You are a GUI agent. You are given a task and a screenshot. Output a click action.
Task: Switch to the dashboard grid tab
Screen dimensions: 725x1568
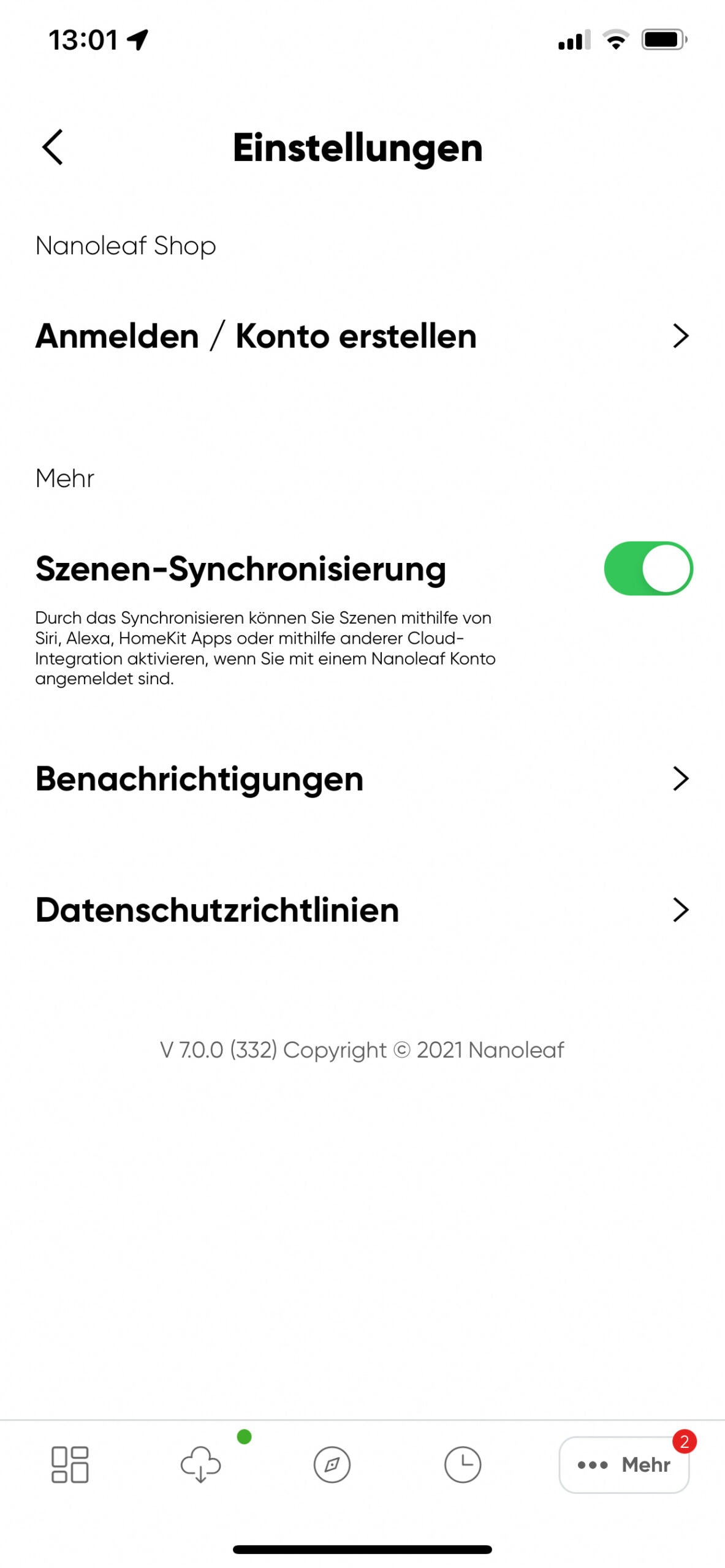[70, 1464]
